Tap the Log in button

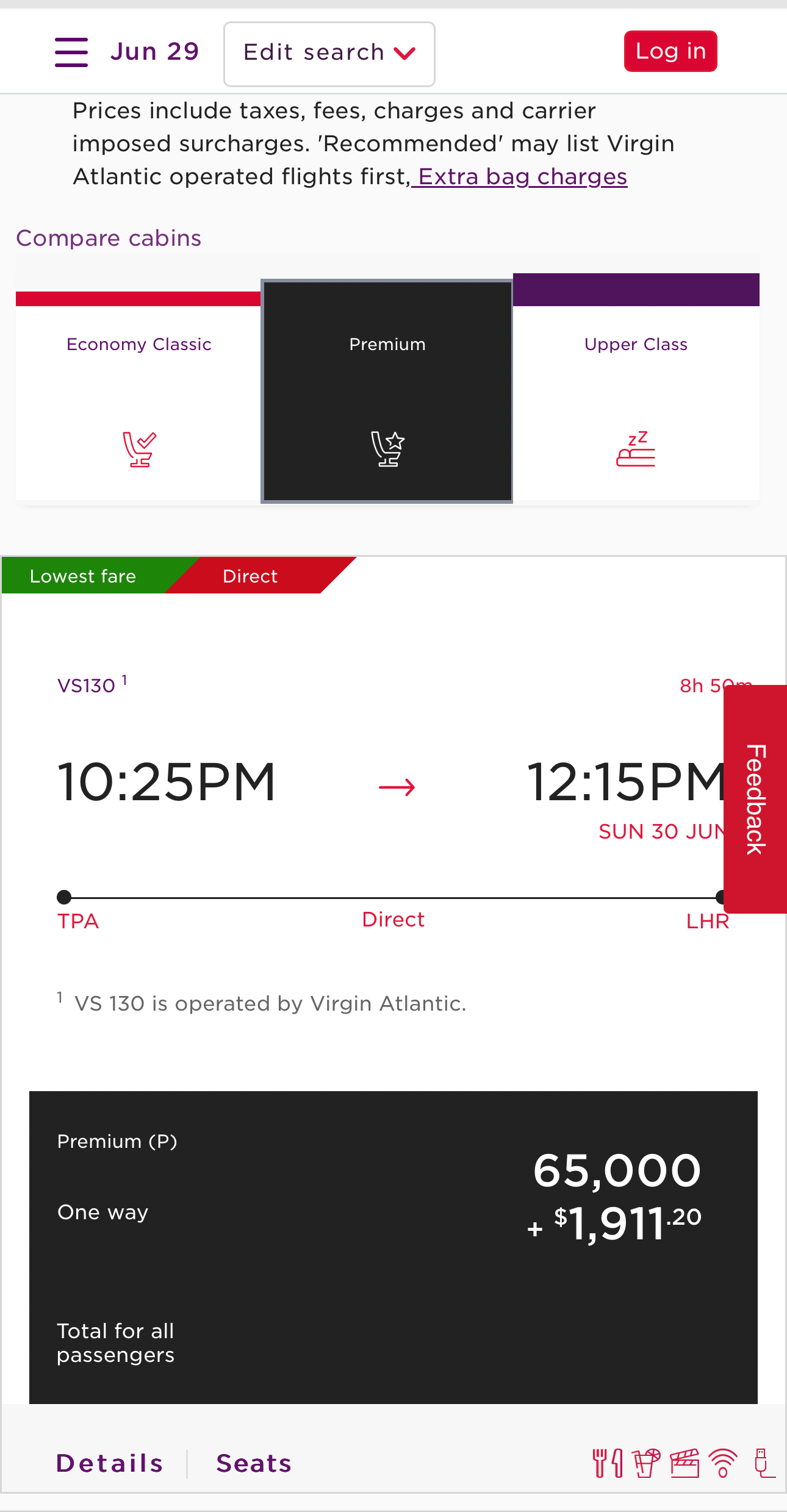(x=670, y=51)
